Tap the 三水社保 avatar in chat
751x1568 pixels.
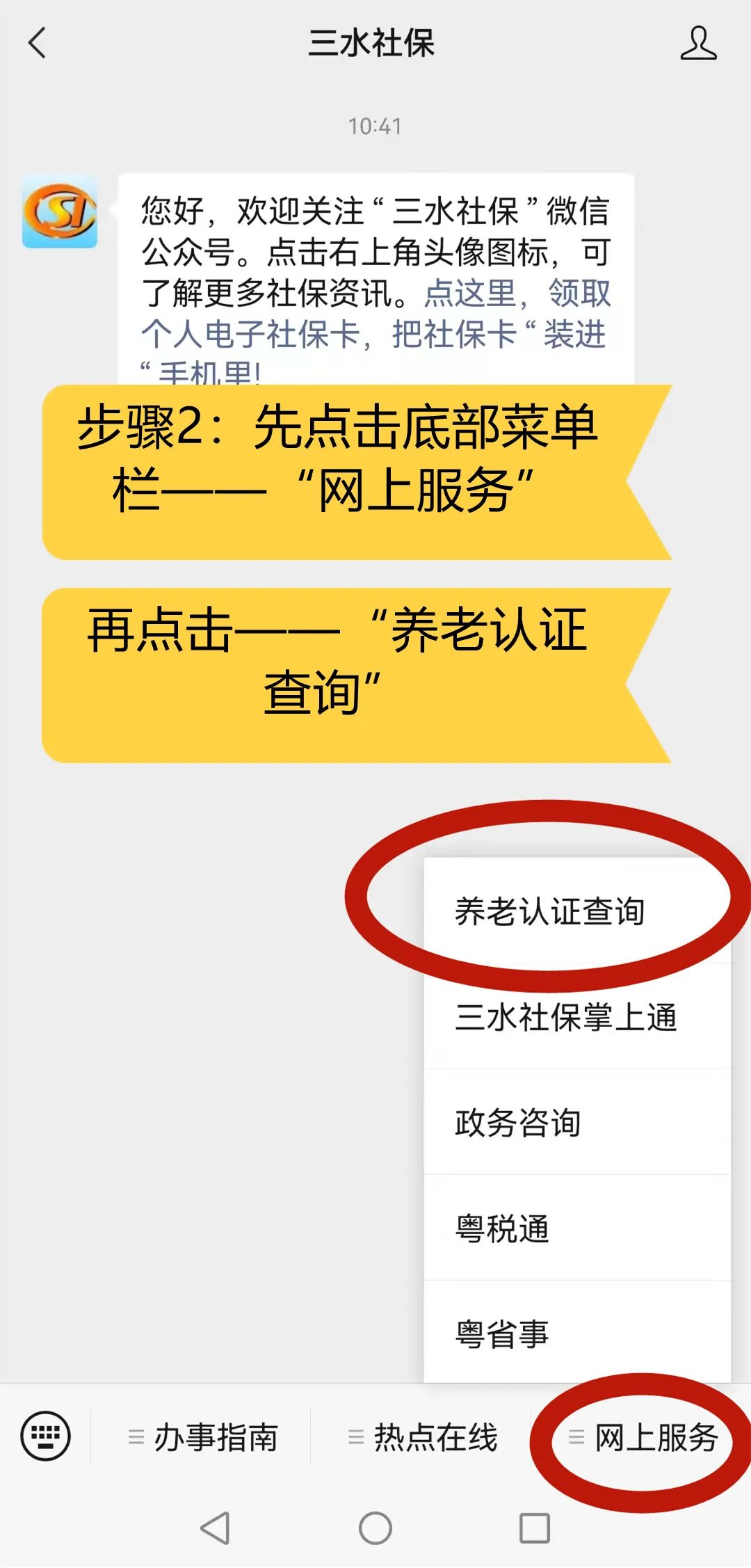click(x=60, y=212)
